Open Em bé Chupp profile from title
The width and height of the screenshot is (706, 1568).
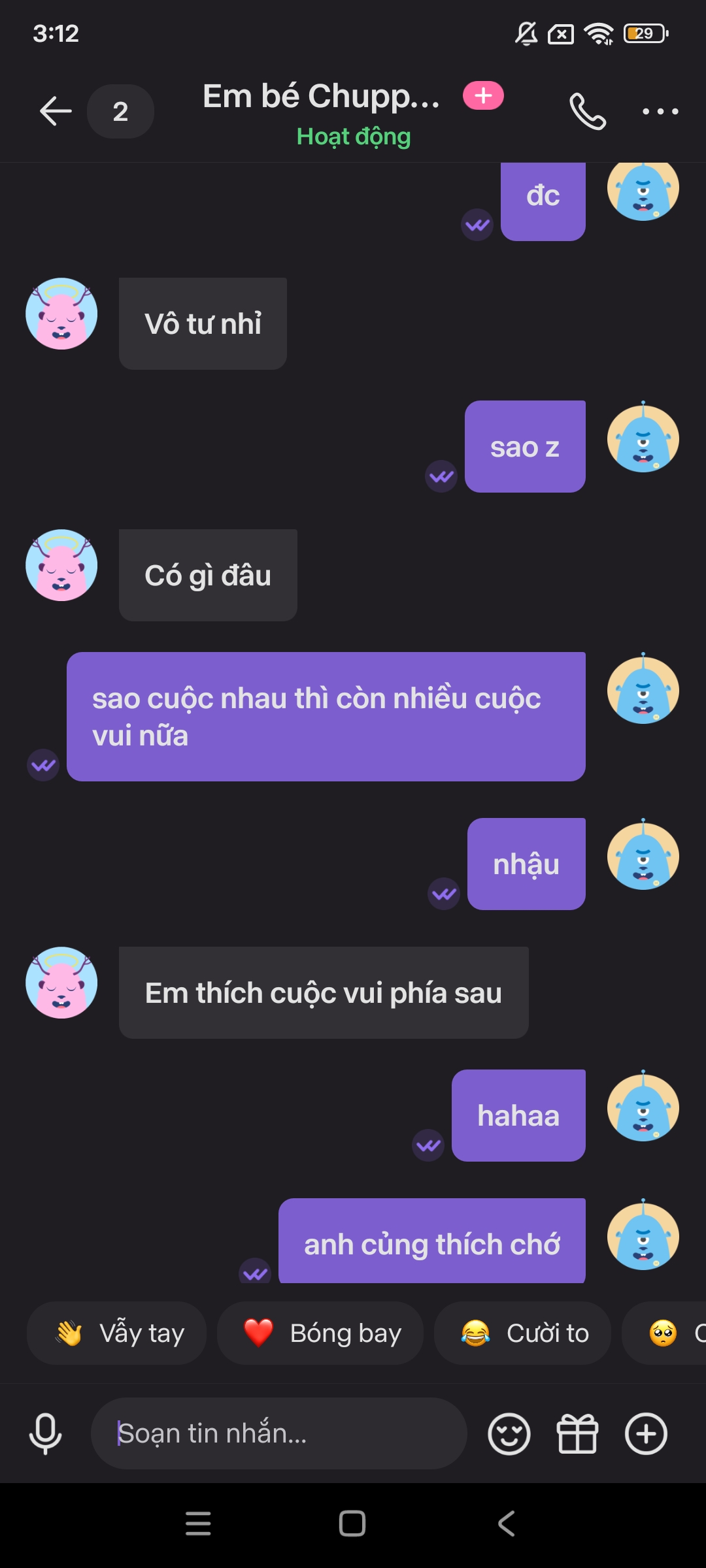click(x=321, y=96)
